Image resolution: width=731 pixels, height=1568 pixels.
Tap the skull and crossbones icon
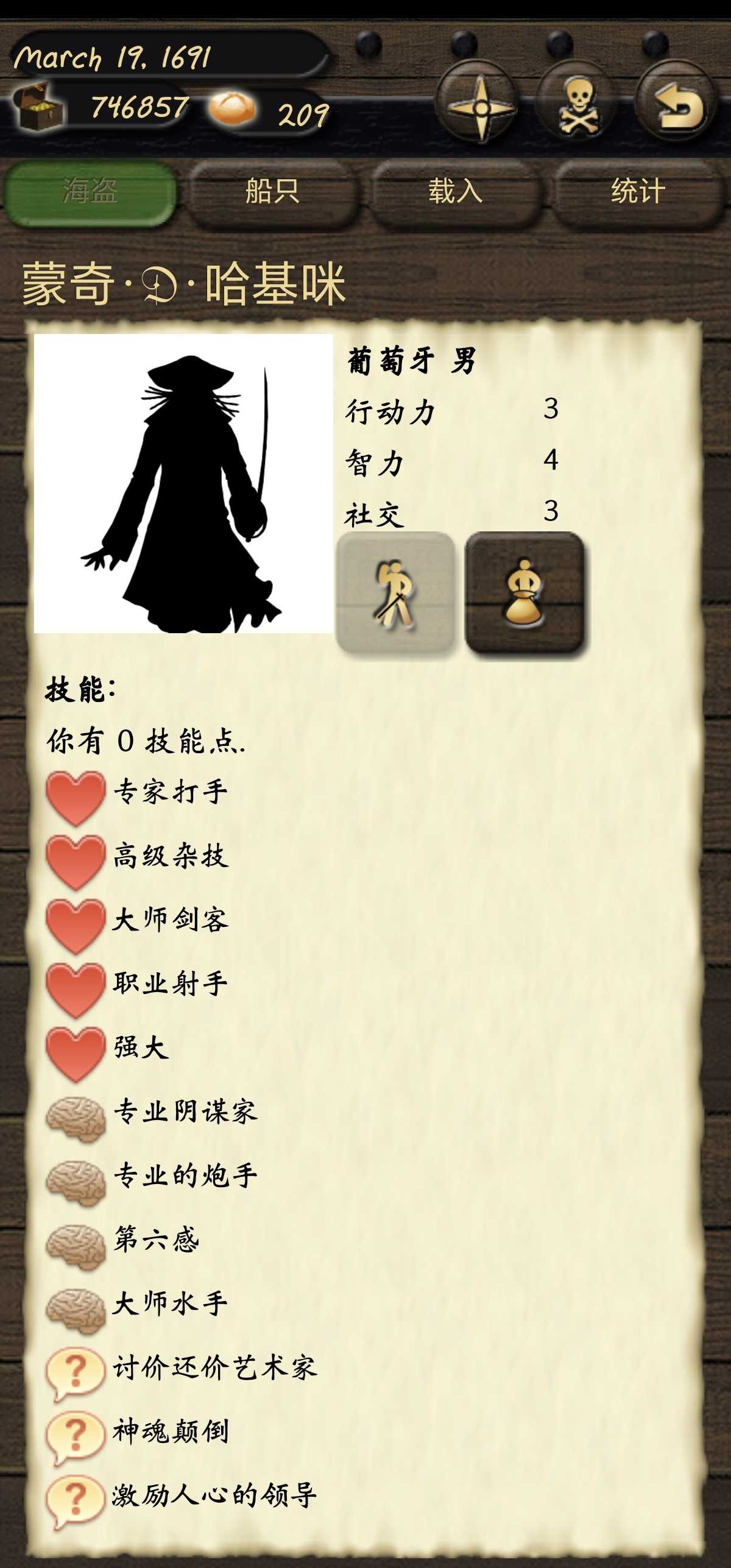pyautogui.click(x=577, y=108)
